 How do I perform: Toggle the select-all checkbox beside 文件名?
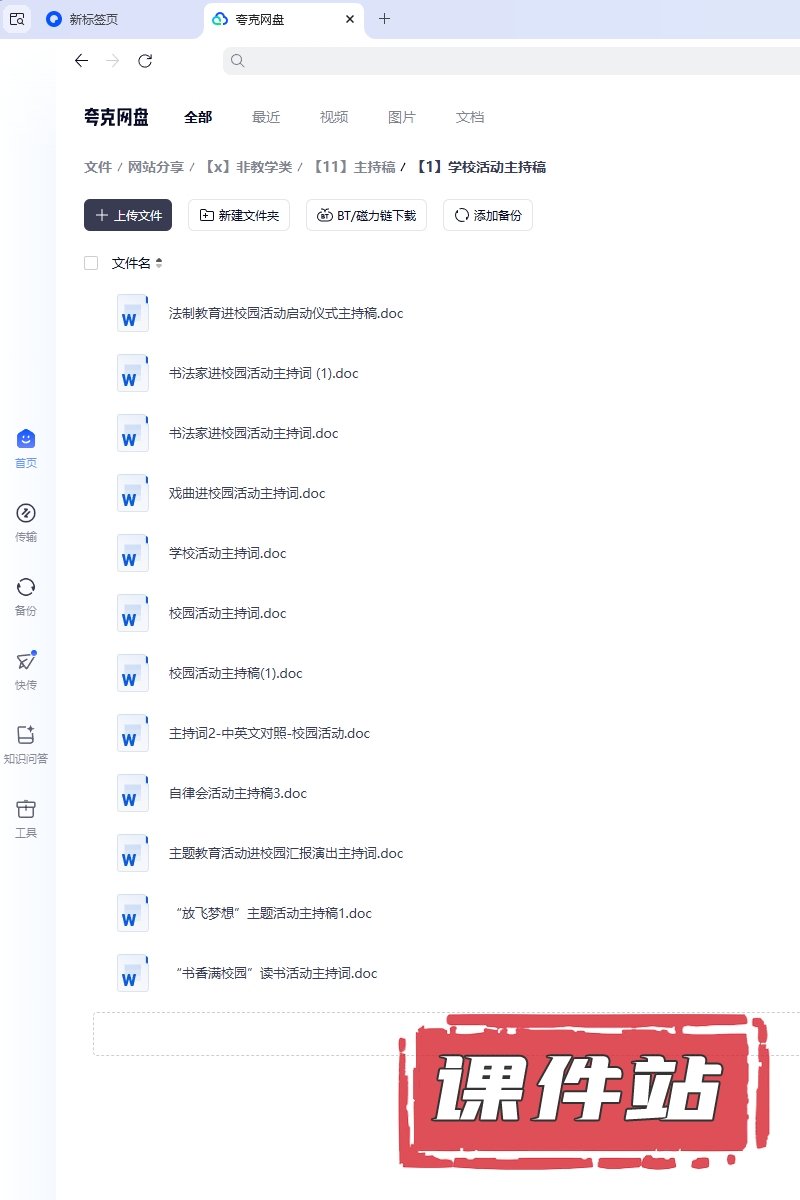tap(91, 263)
